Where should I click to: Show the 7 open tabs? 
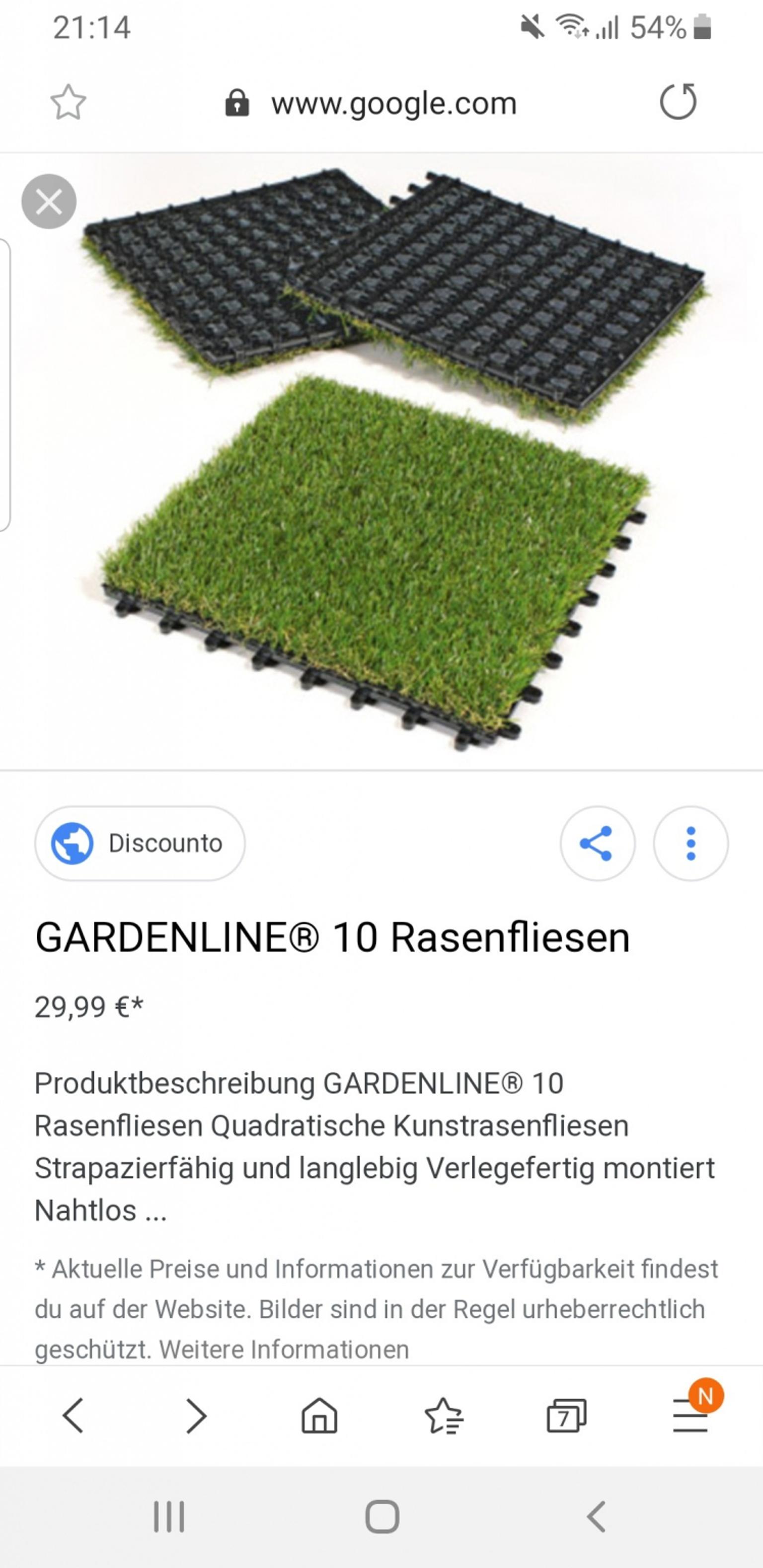click(566, 1416)
